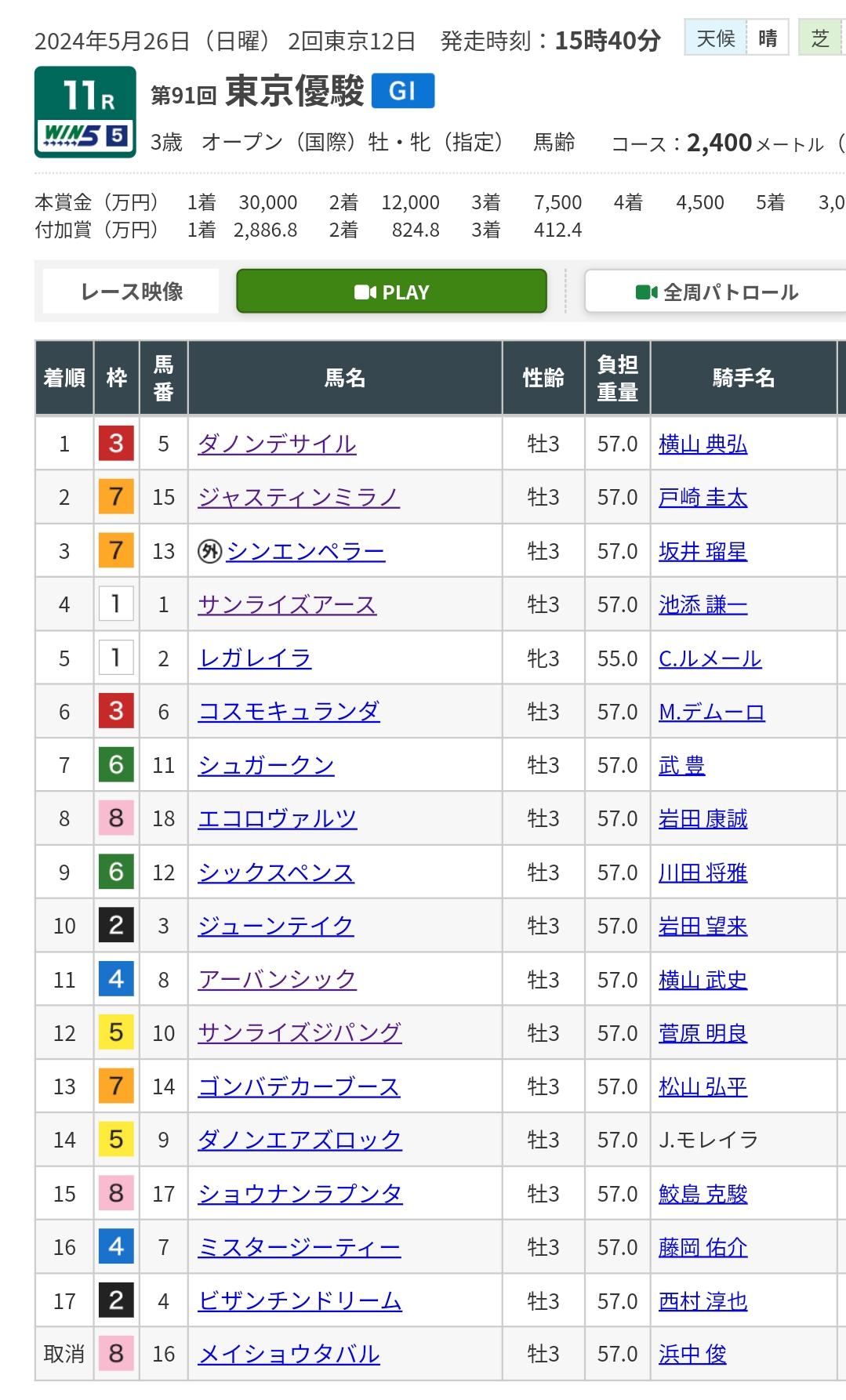
Task: Open horse ダノンデサイル's page
Action: click(x=277, y=444)
